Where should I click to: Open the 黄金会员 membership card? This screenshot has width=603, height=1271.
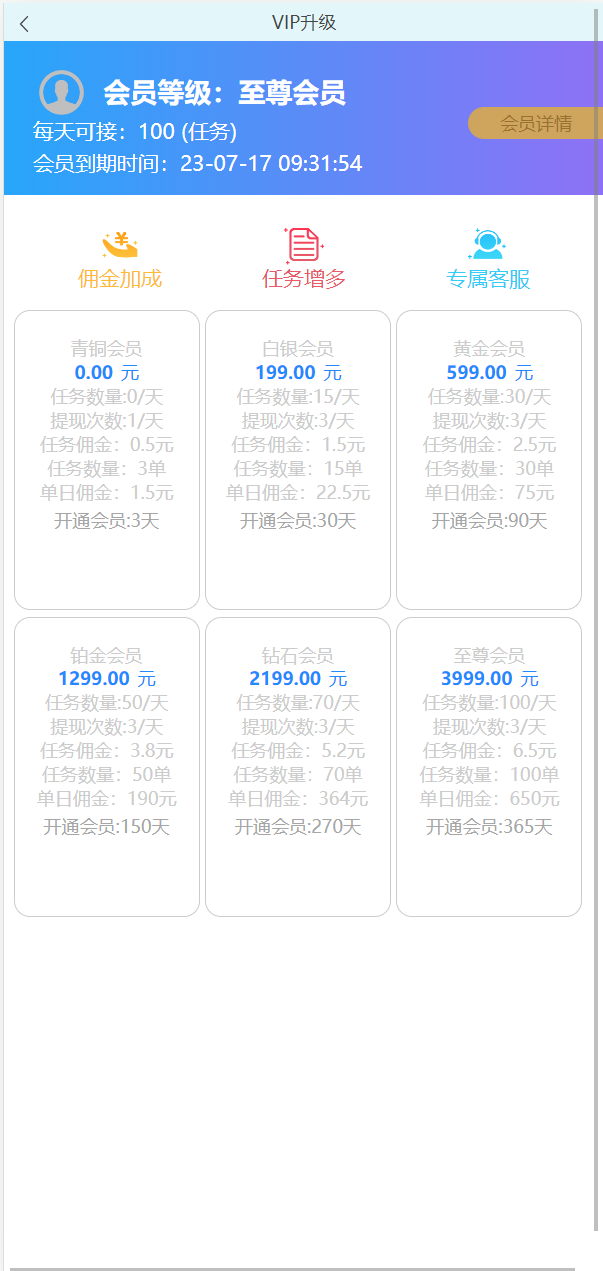click(489, 459)
